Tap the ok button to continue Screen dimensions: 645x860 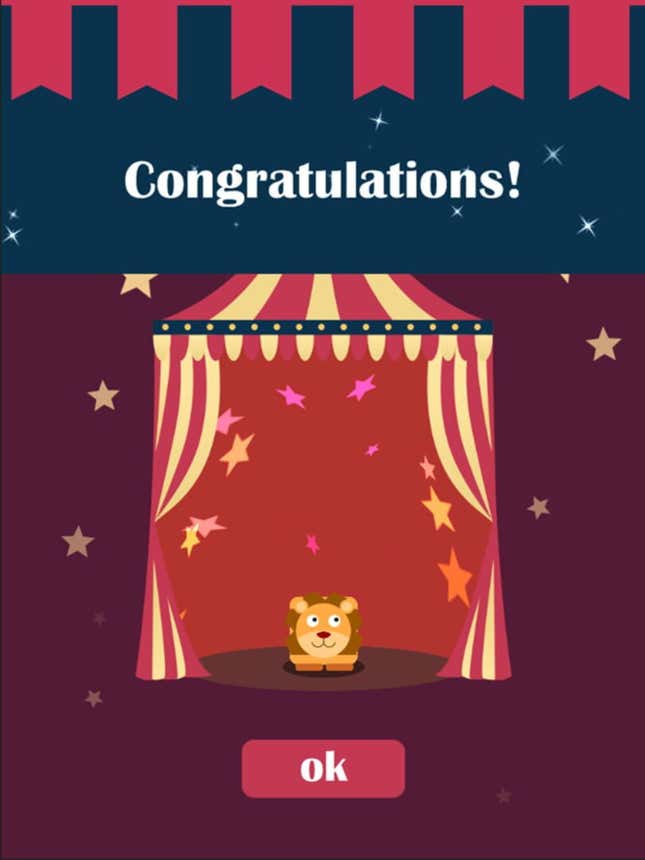pyautogui.click(x=323, y=768)
